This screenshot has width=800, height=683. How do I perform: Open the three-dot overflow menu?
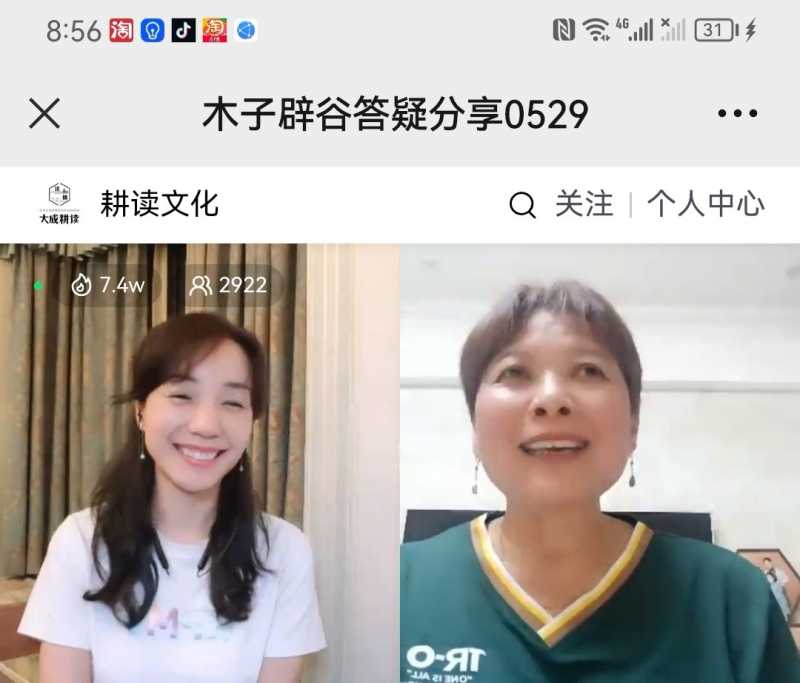click(x=737, y=114)
